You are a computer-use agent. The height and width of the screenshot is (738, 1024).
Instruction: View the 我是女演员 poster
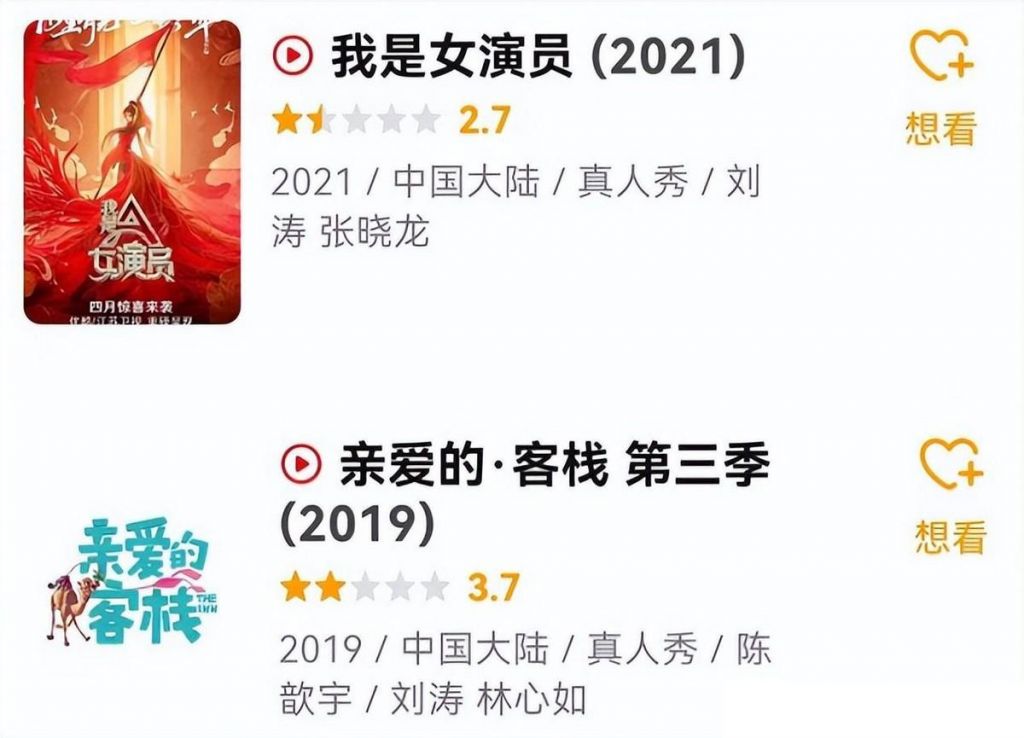tap(132, 172)
